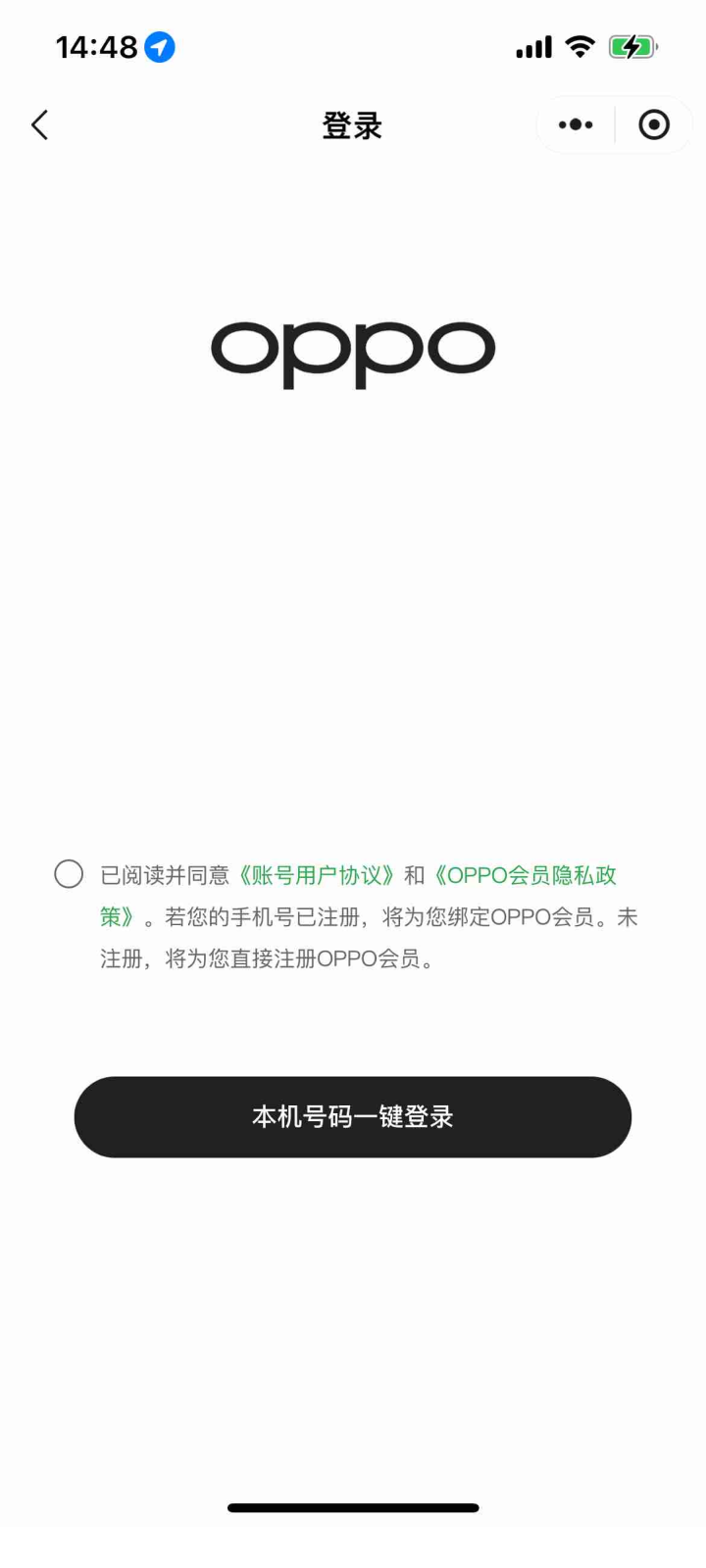706x1568 pixels.
Task: Tap 本机号码一键登录 button
Action: tap(353, 1117)
